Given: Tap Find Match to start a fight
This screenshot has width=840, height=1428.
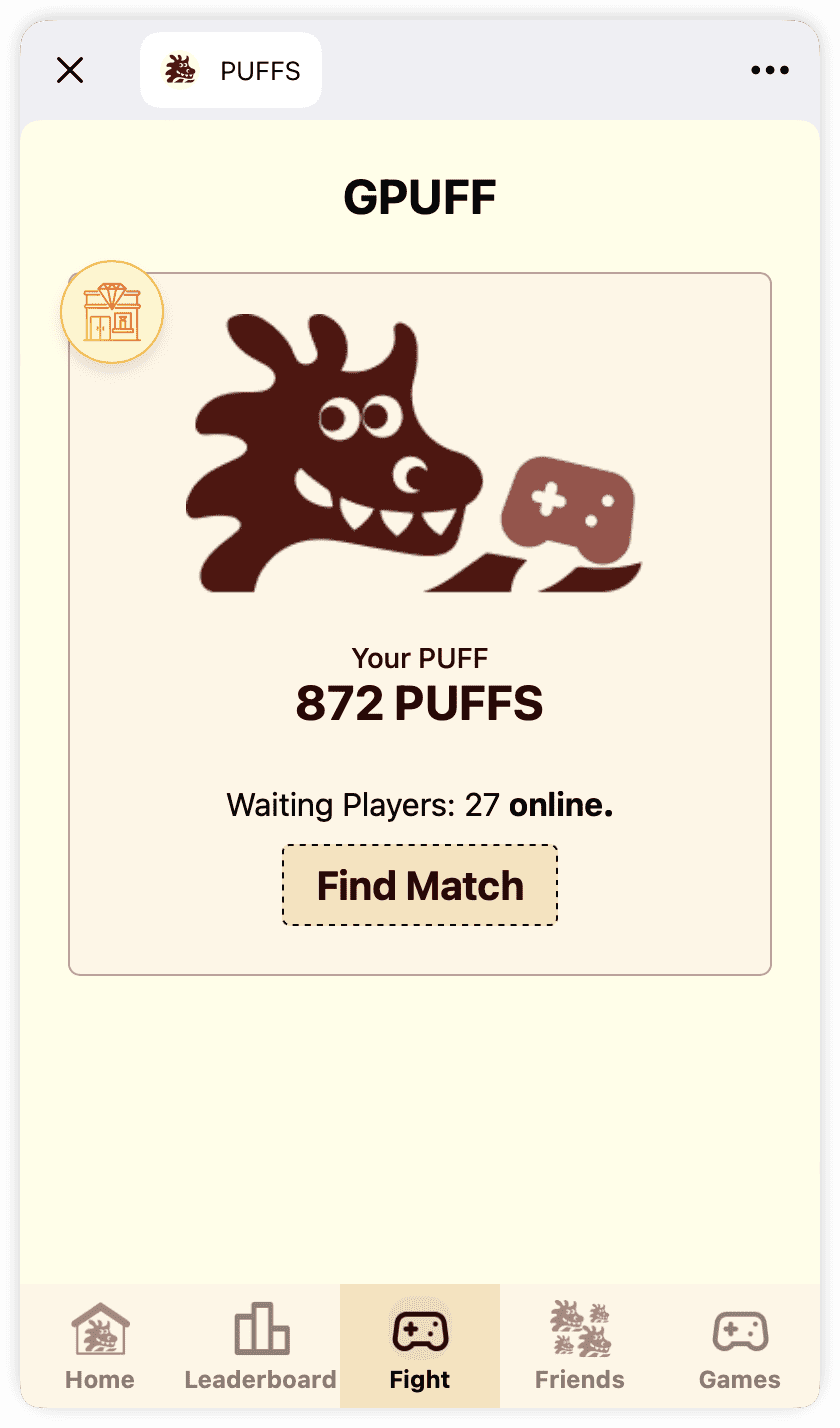Looking at the screenshot, I should point(420,885).
